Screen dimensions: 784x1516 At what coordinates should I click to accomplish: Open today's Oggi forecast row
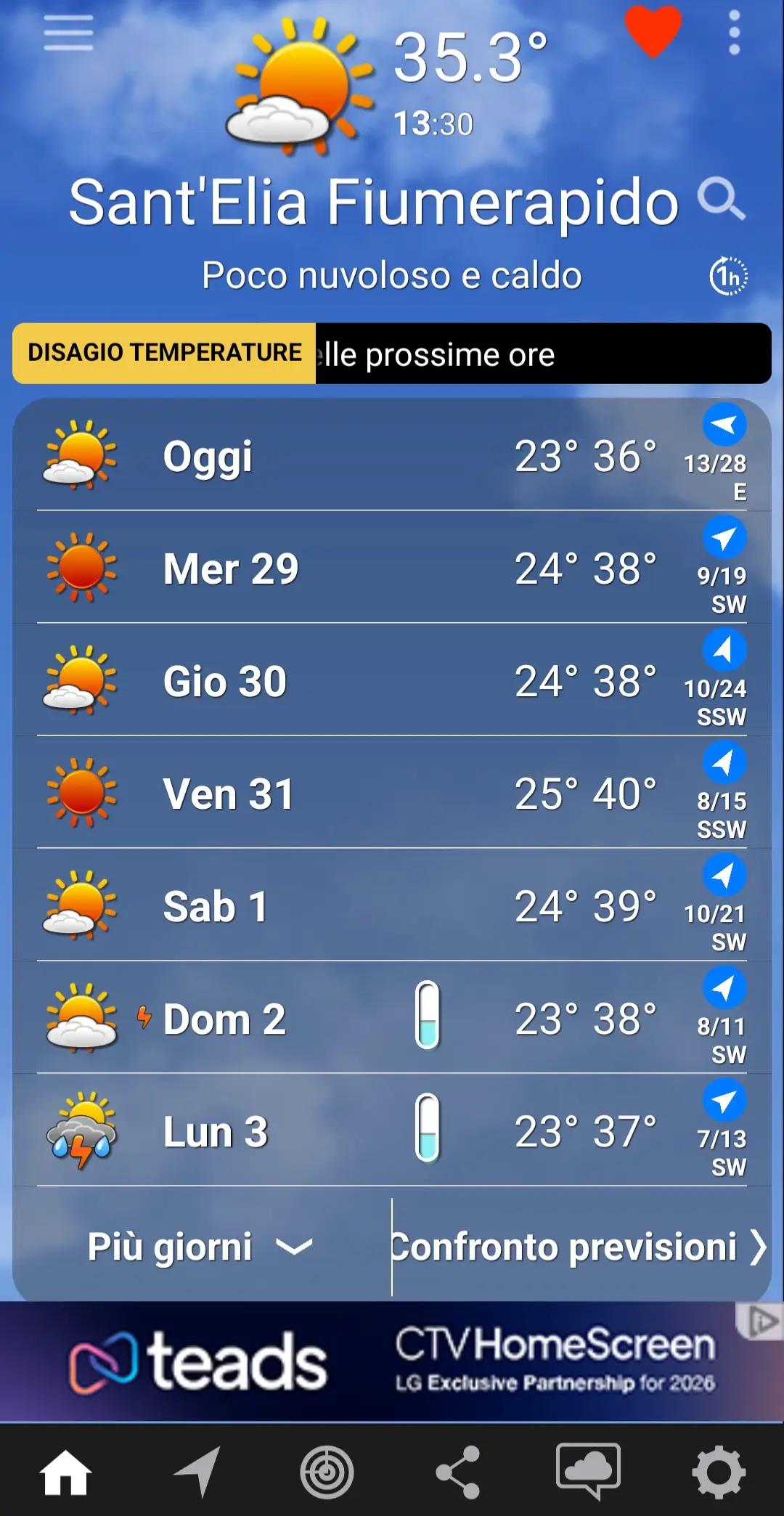click(392, 456)
